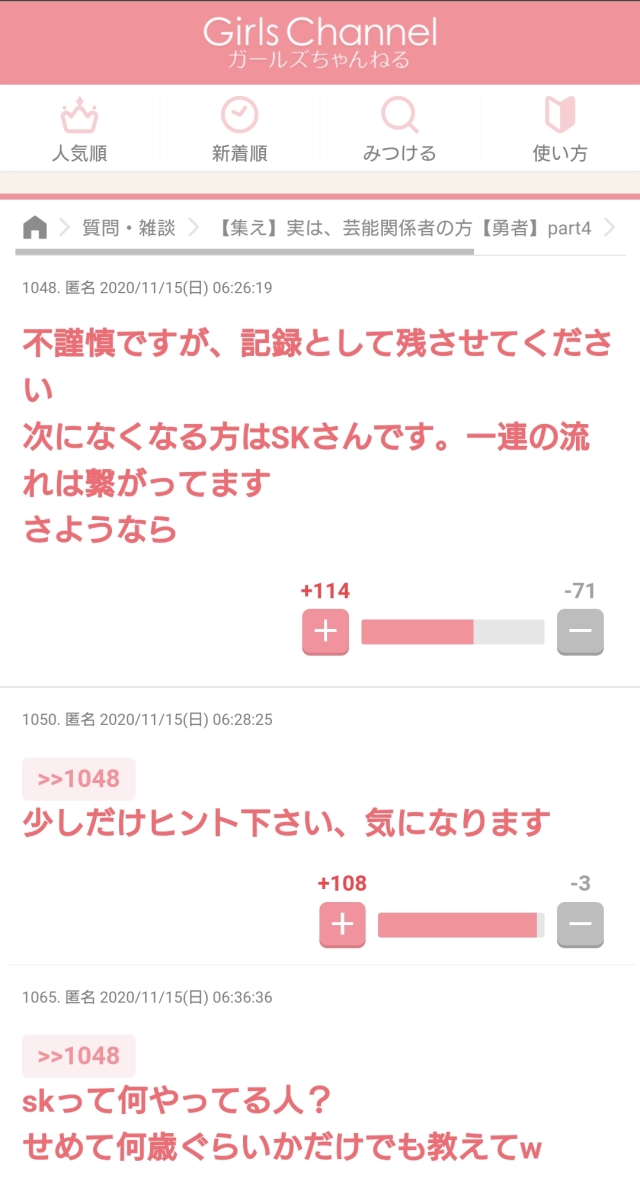Upvote comment 1048 with plus button
The height and width of the screenshot is (1194, 640).
[326, 631]
